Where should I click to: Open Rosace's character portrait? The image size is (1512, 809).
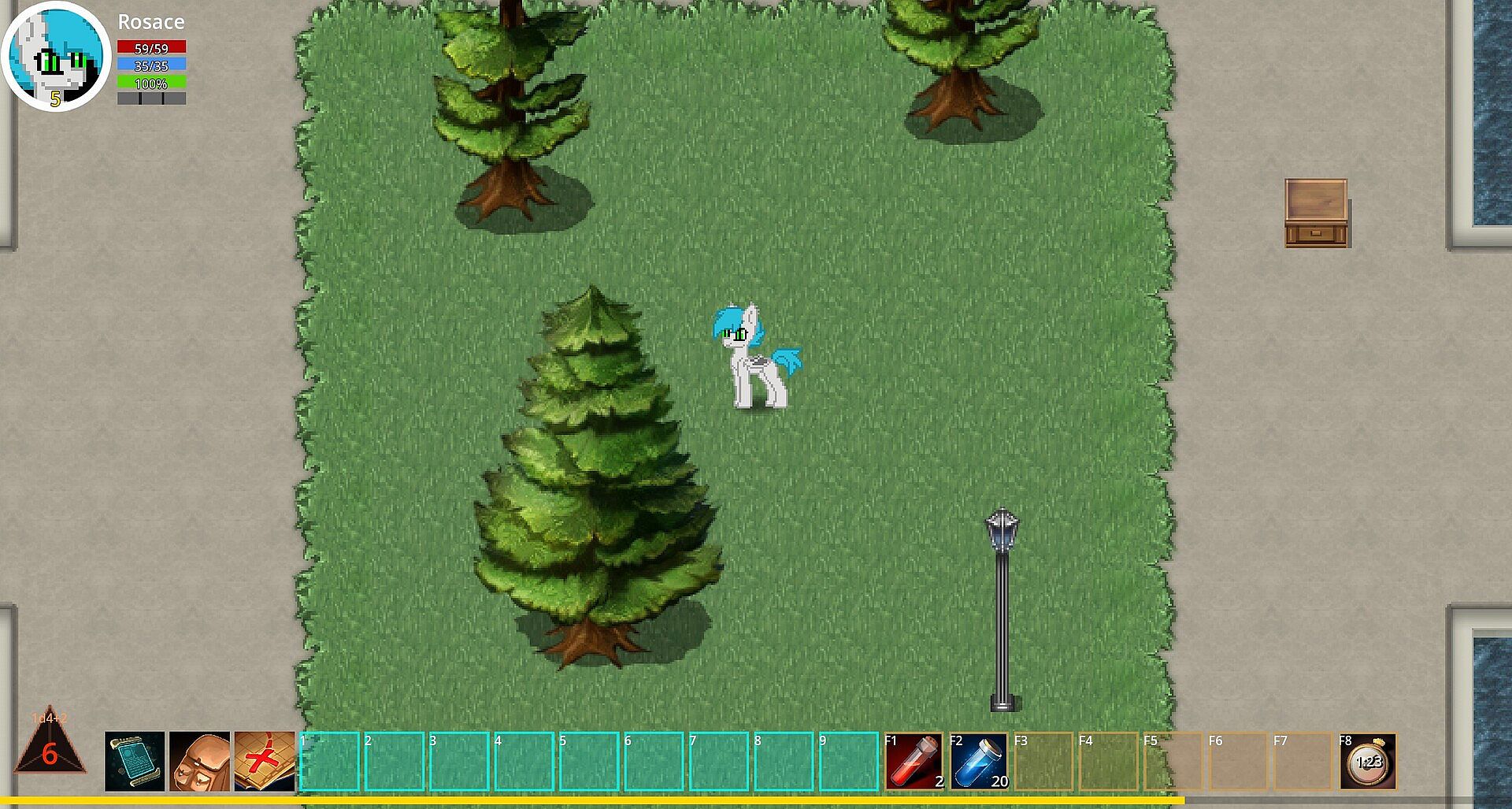[x=55, y=57]
